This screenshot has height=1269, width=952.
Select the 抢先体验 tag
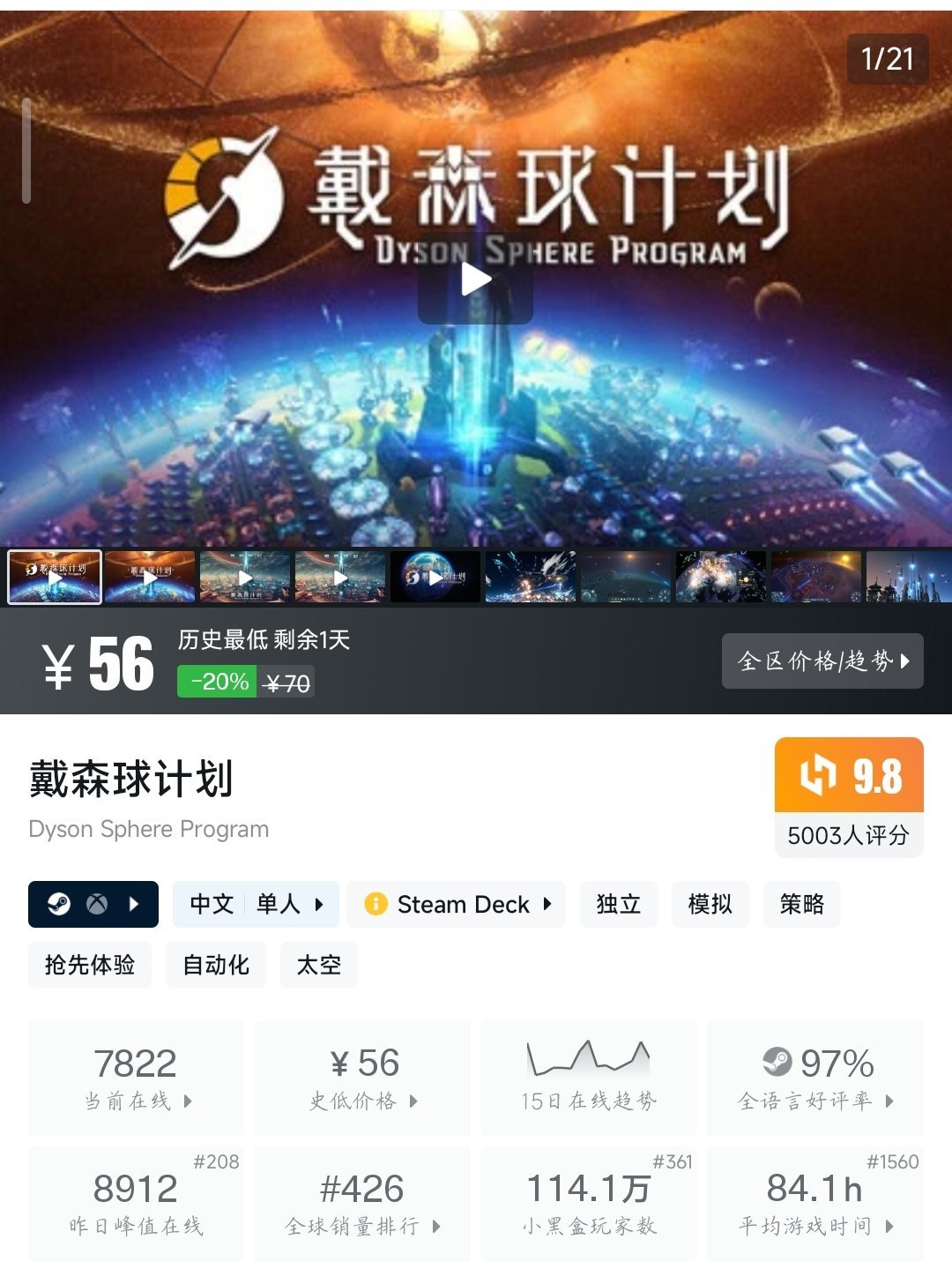pos(90,965)
